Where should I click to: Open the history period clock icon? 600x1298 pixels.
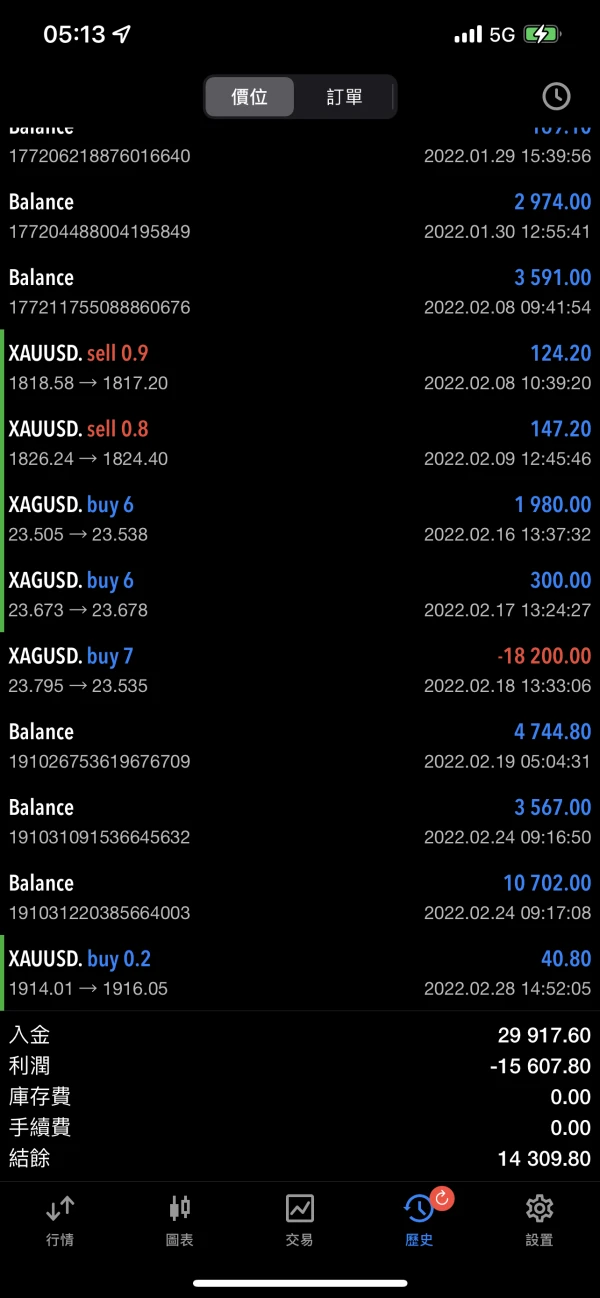coord(556,96)
